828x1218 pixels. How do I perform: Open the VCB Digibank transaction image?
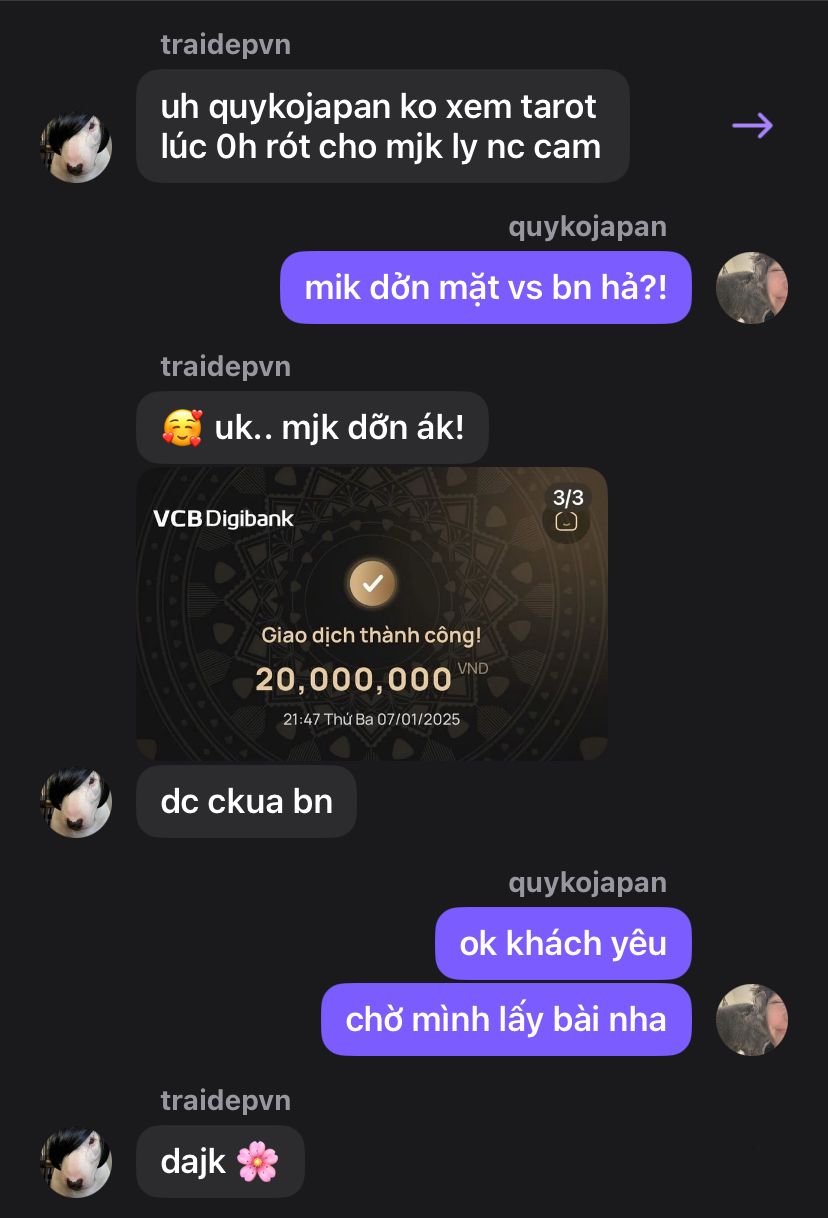coord(372,613)
